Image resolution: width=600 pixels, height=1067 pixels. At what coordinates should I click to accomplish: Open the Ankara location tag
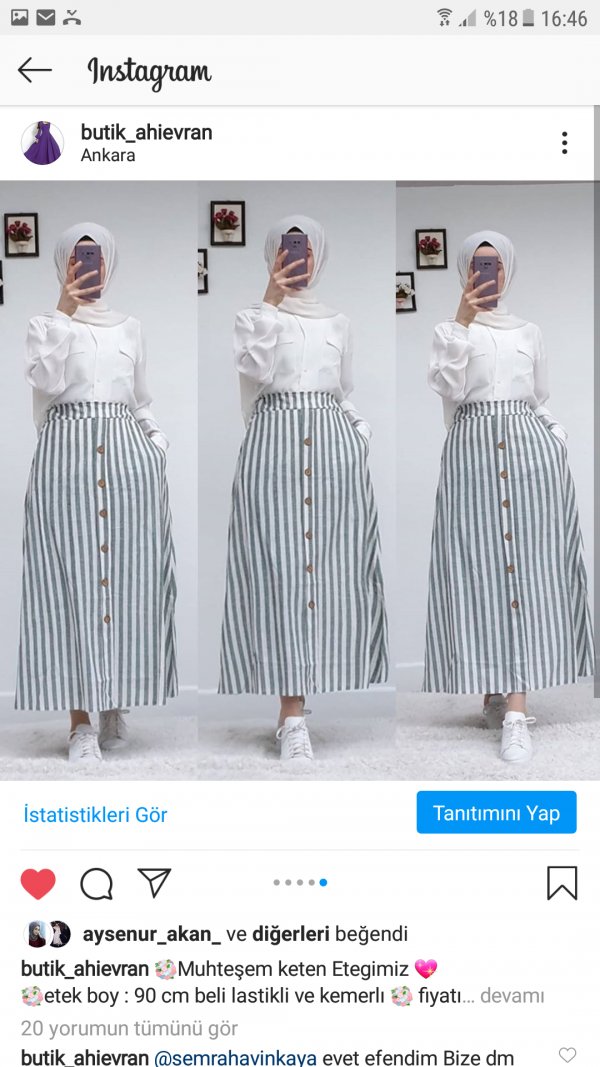(x=108, y=156)
